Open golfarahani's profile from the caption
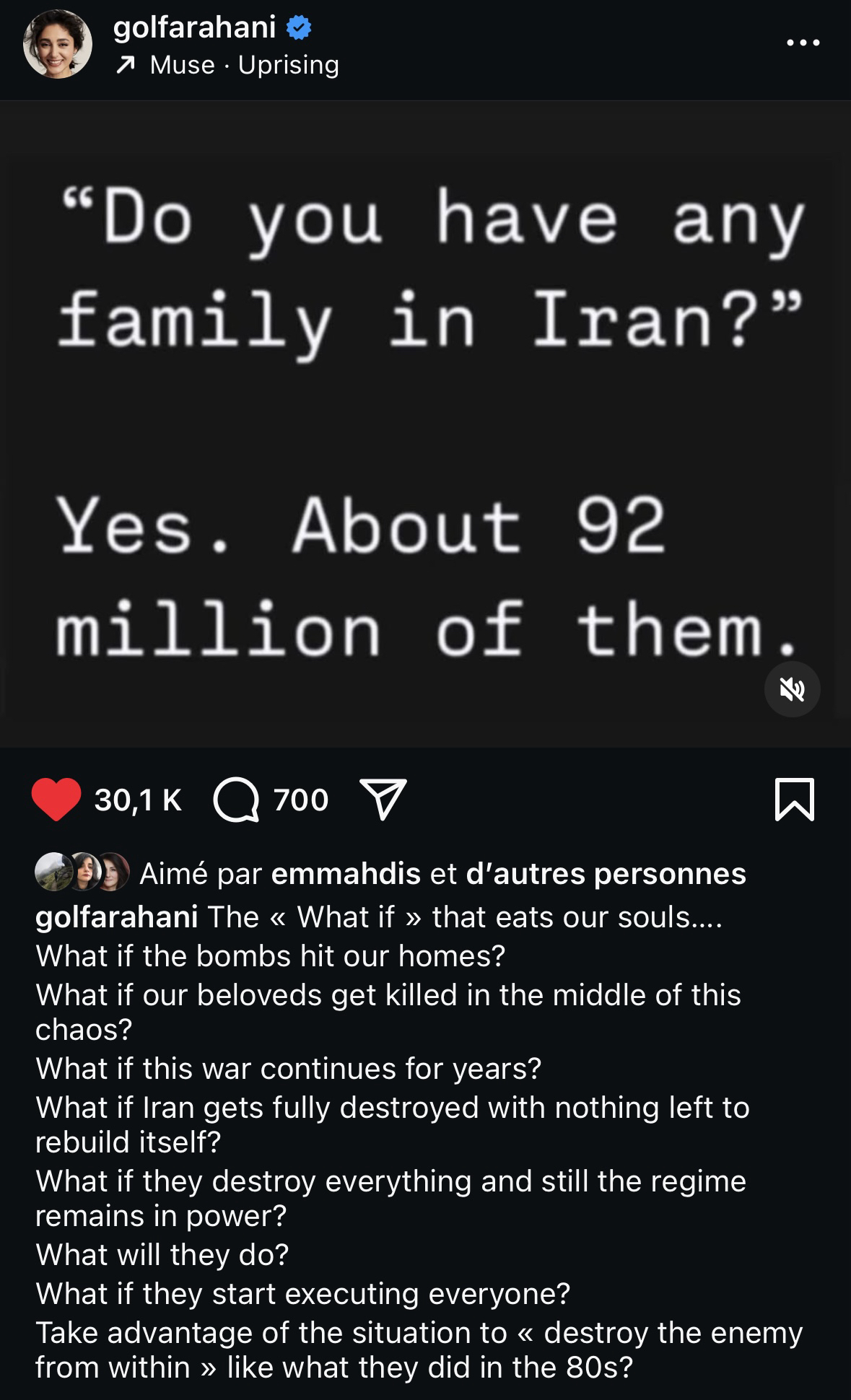This screenshot has width=851, height=1400. (116, 917)
